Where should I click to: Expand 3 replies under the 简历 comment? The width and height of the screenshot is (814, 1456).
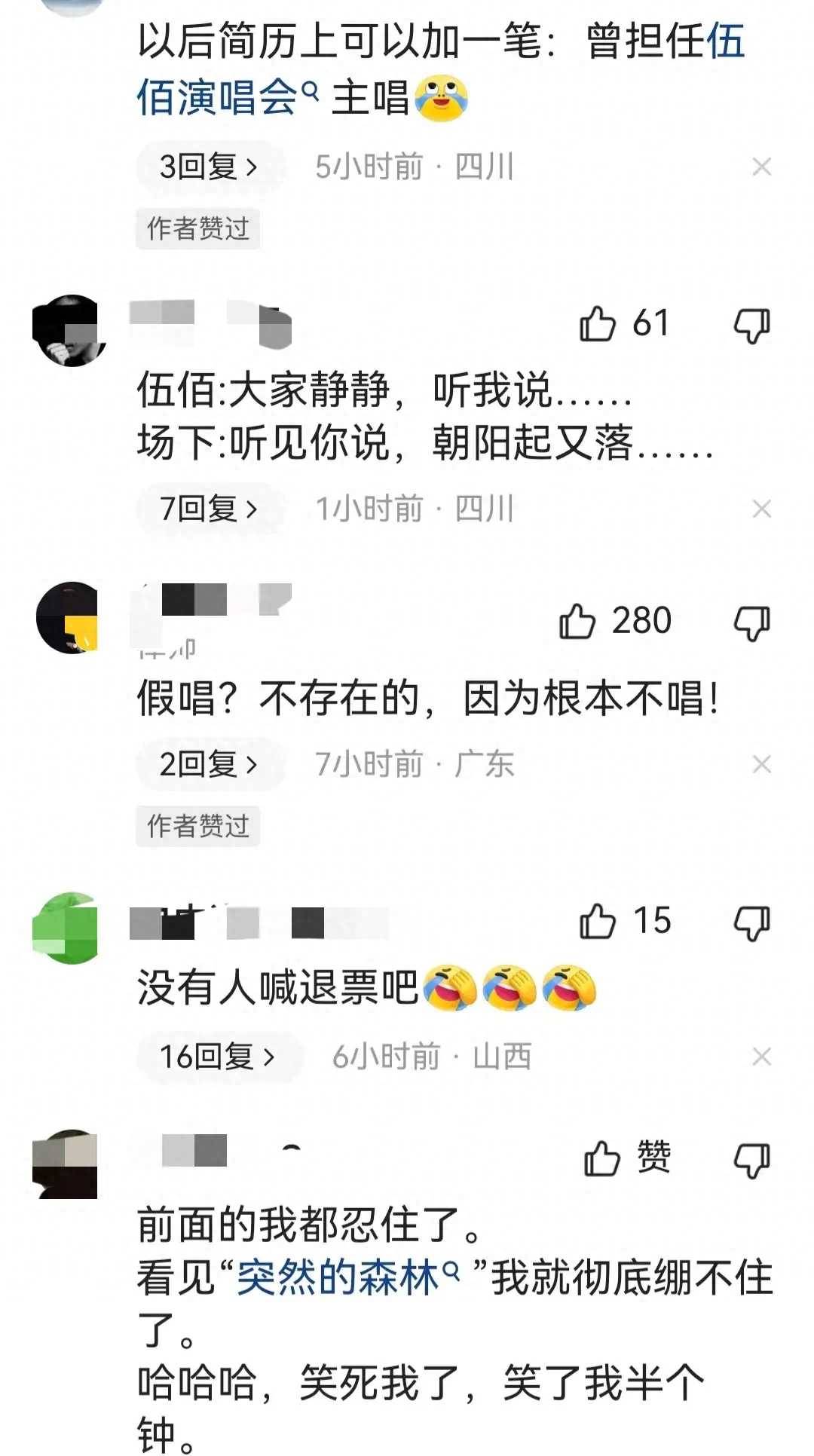[x=209, y=167]
